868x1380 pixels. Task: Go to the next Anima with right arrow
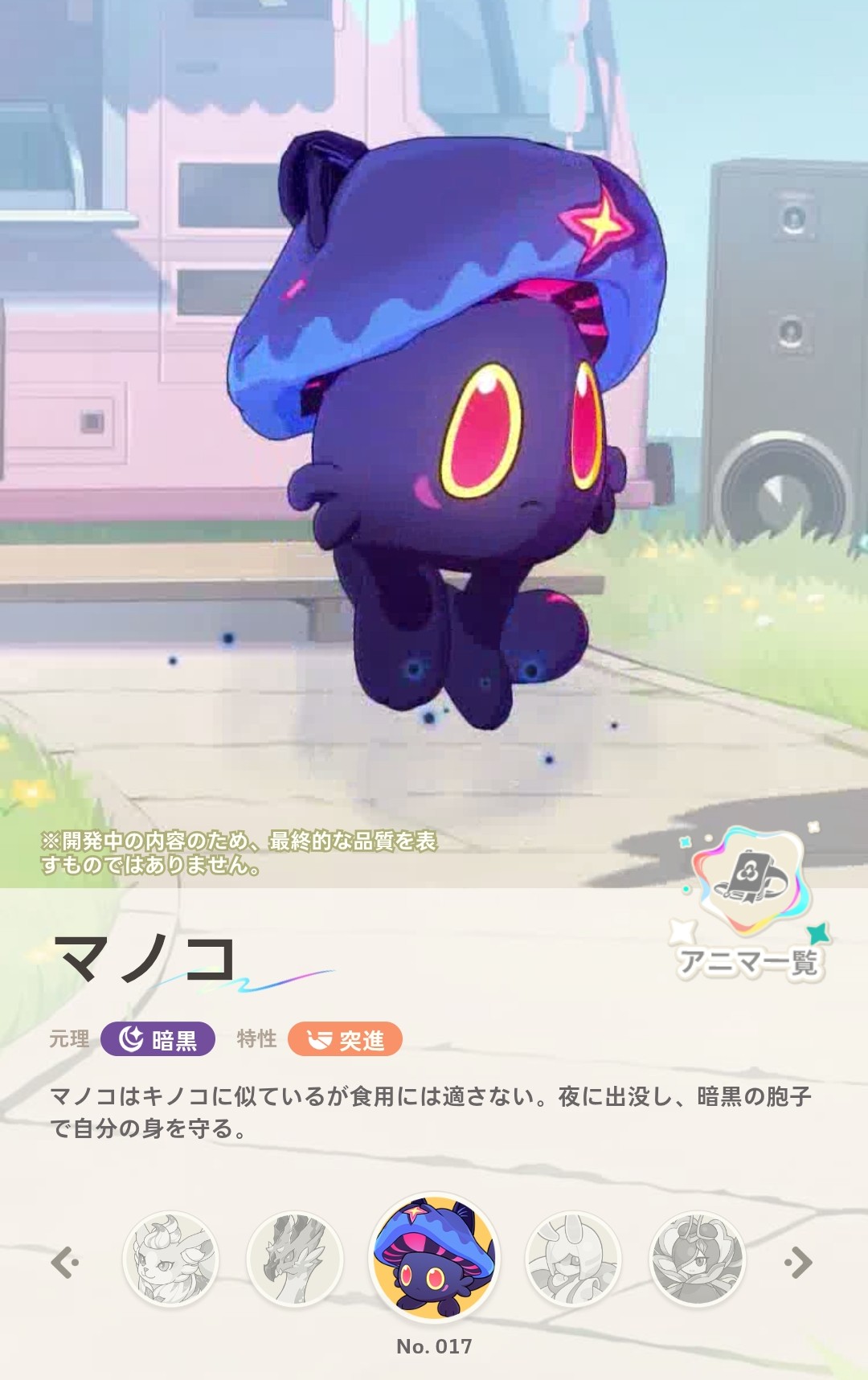click(x=799, y=1262)
